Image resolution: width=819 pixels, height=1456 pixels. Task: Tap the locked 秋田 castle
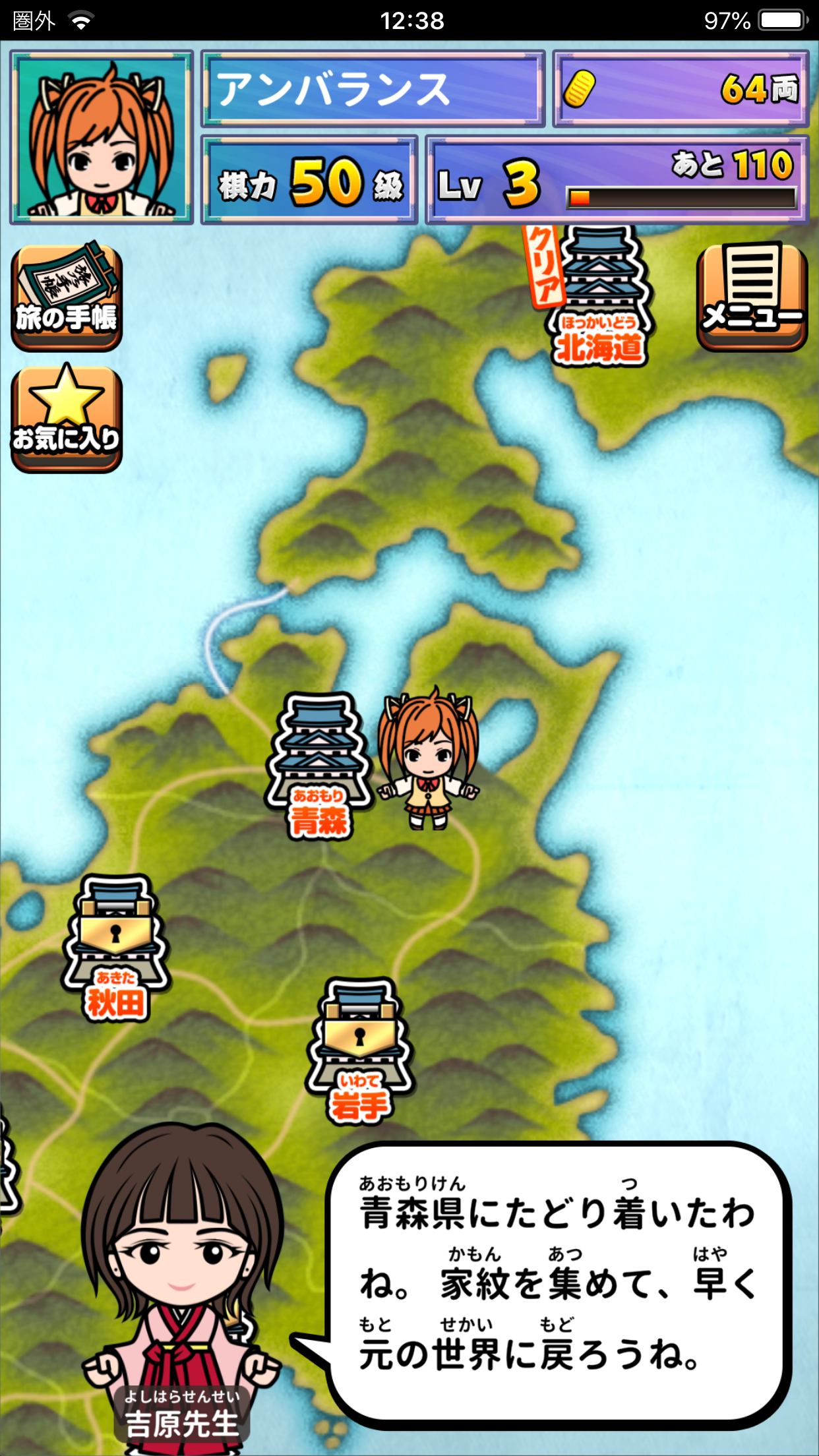pyautogui.click(x=115, y=944)
